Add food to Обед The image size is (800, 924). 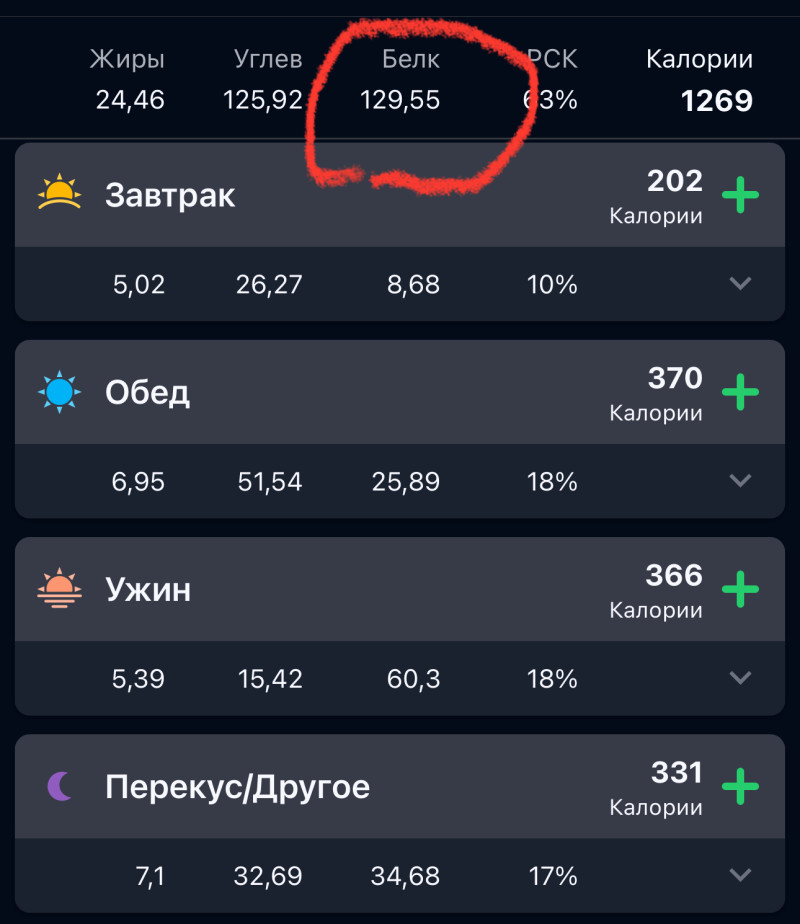(740, 392)
